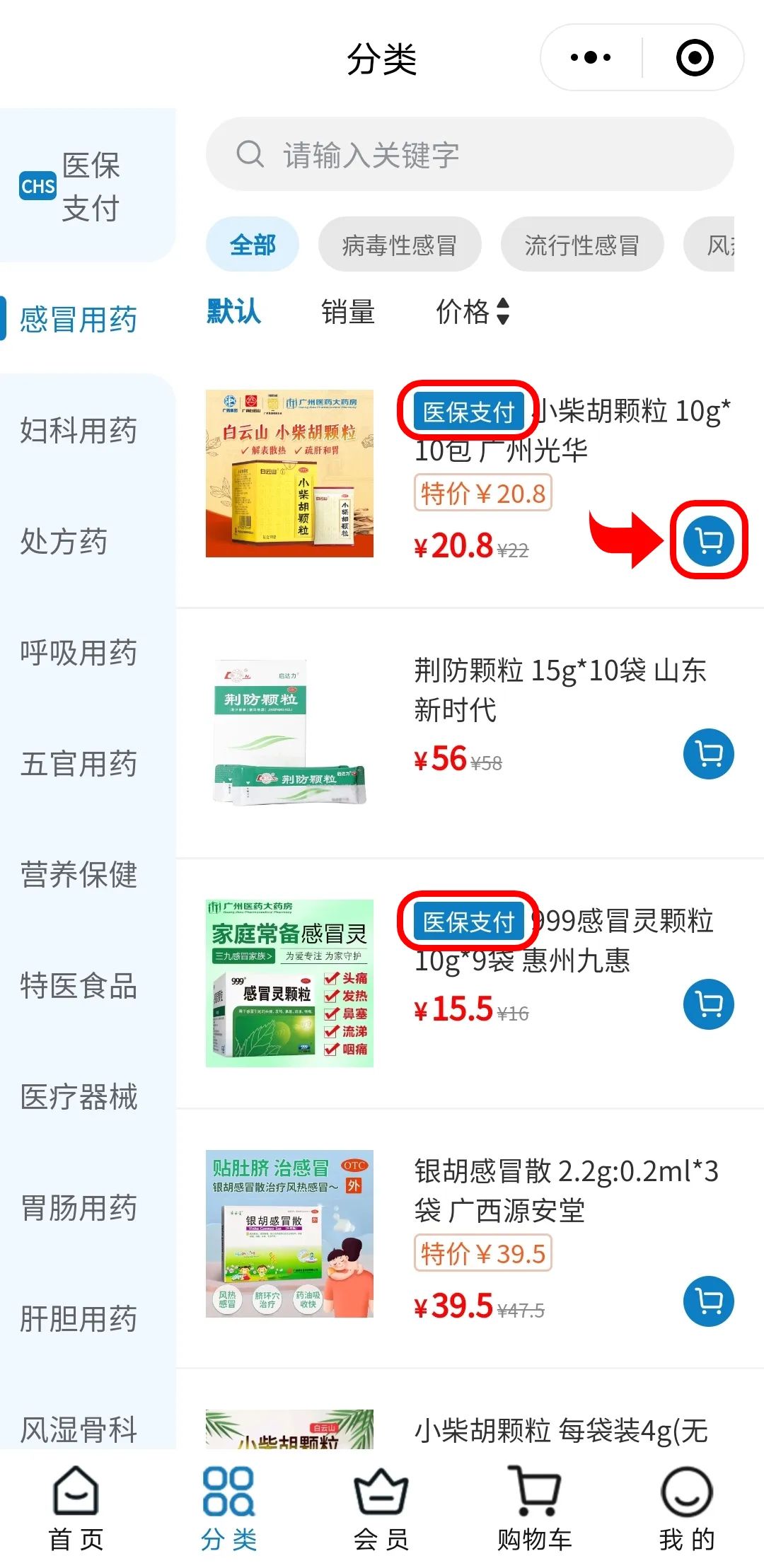
Task: Select the 病毒性感冒 filter chip
Action: (399, 245)
